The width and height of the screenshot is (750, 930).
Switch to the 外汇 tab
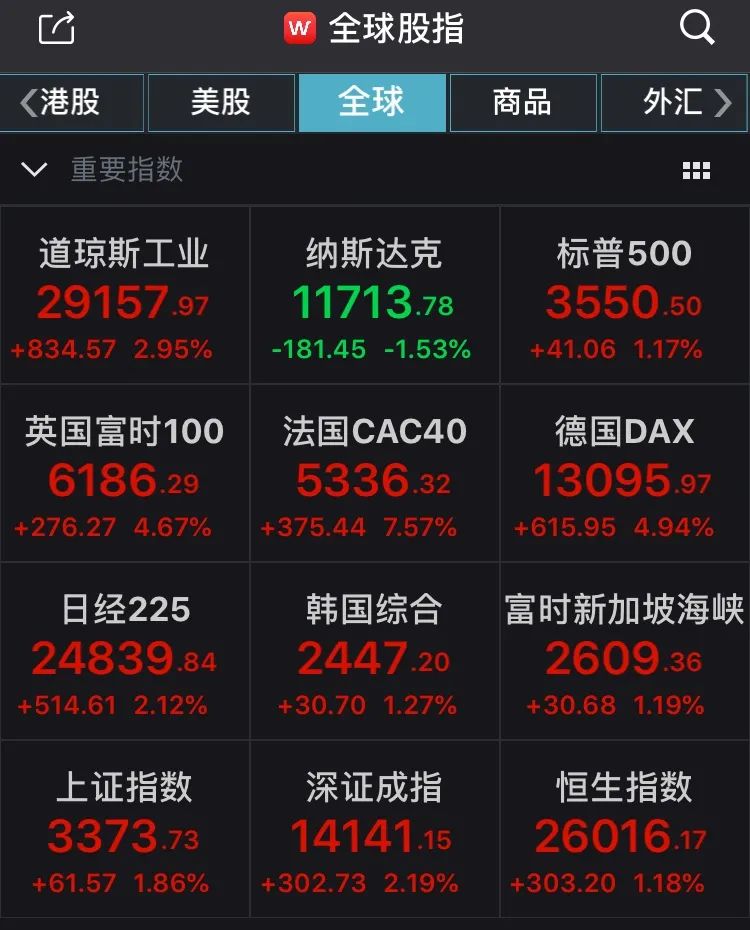pyautogui.click(x=672, y=102)
